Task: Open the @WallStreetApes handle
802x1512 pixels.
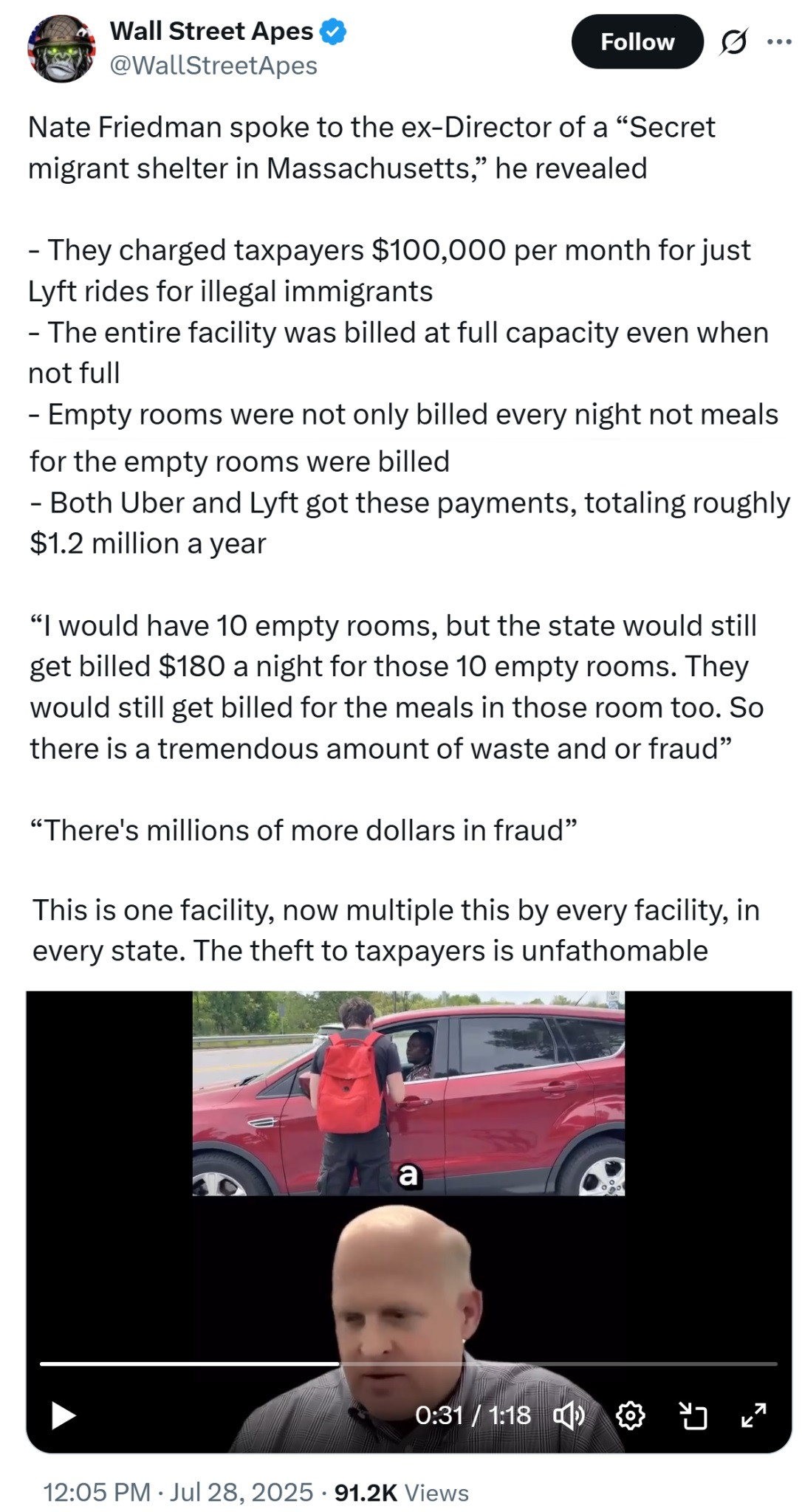Action: (x=213, y=66)
